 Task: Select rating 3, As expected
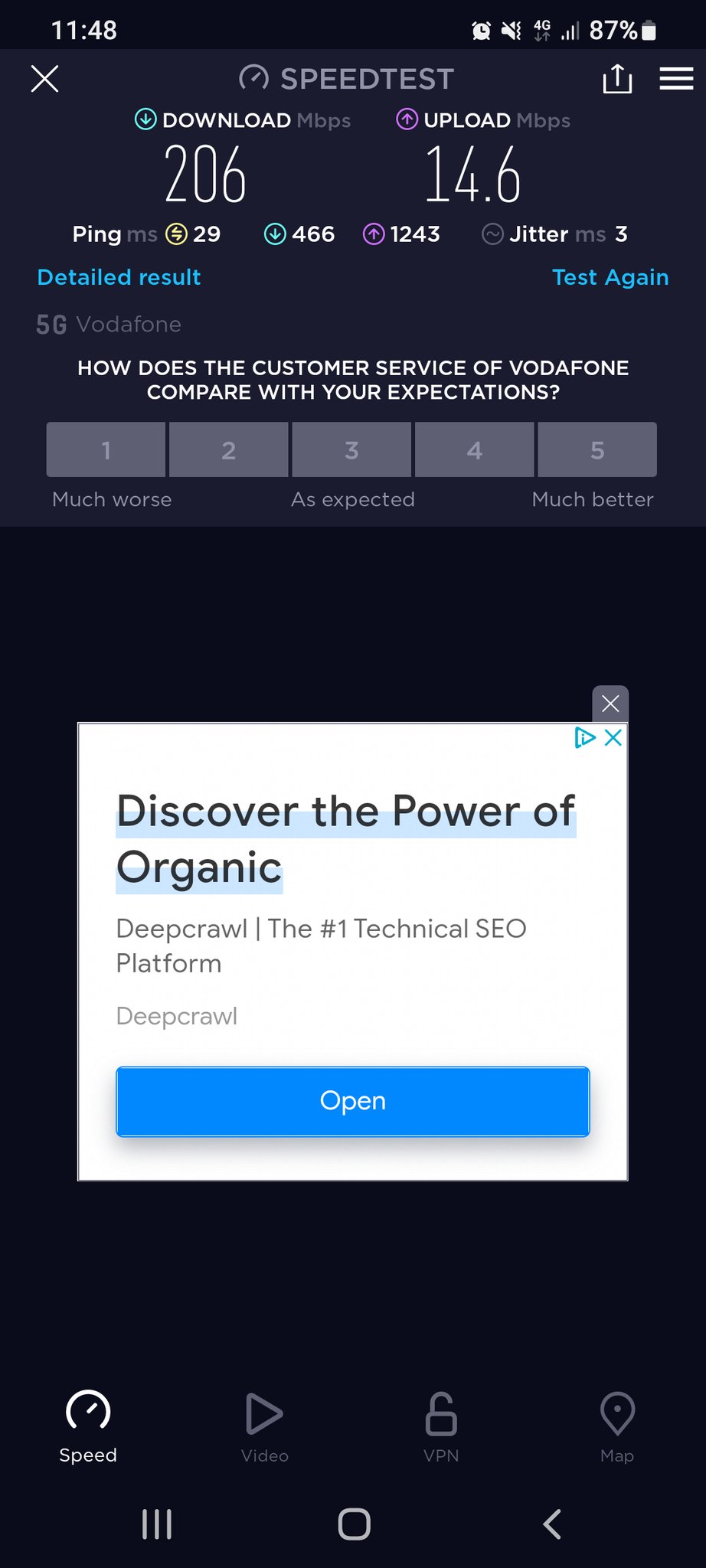(x=351, y=450)
